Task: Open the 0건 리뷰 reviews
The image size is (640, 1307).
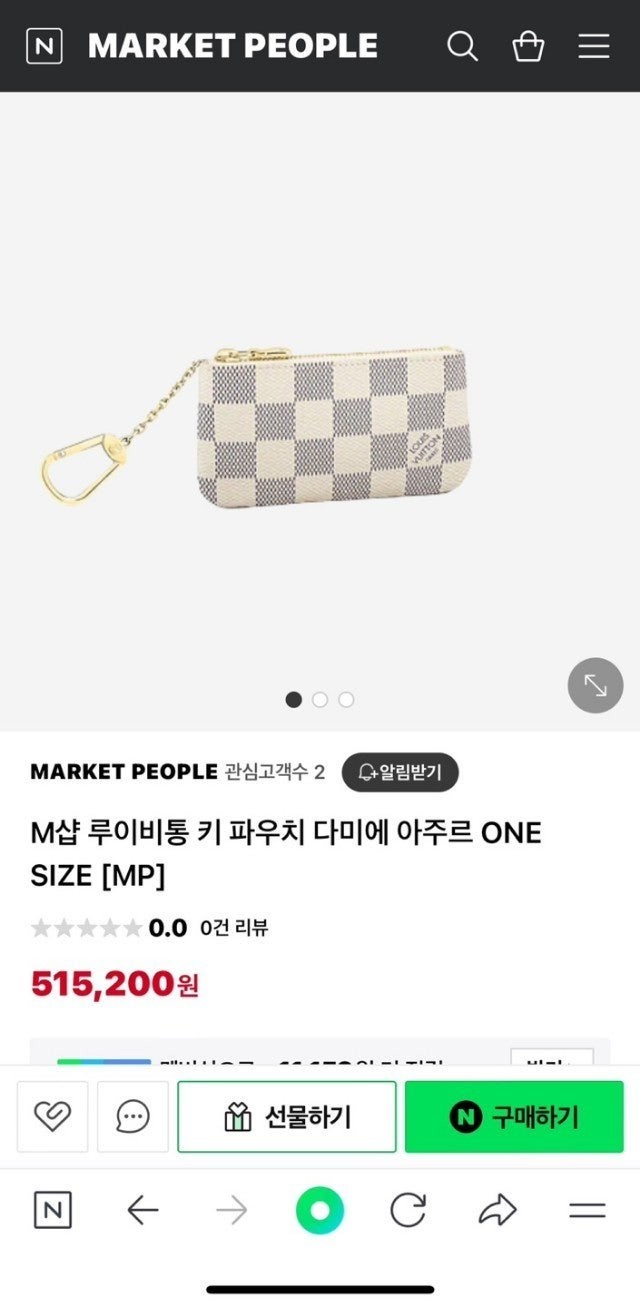Action: click(x=234, y=928)
